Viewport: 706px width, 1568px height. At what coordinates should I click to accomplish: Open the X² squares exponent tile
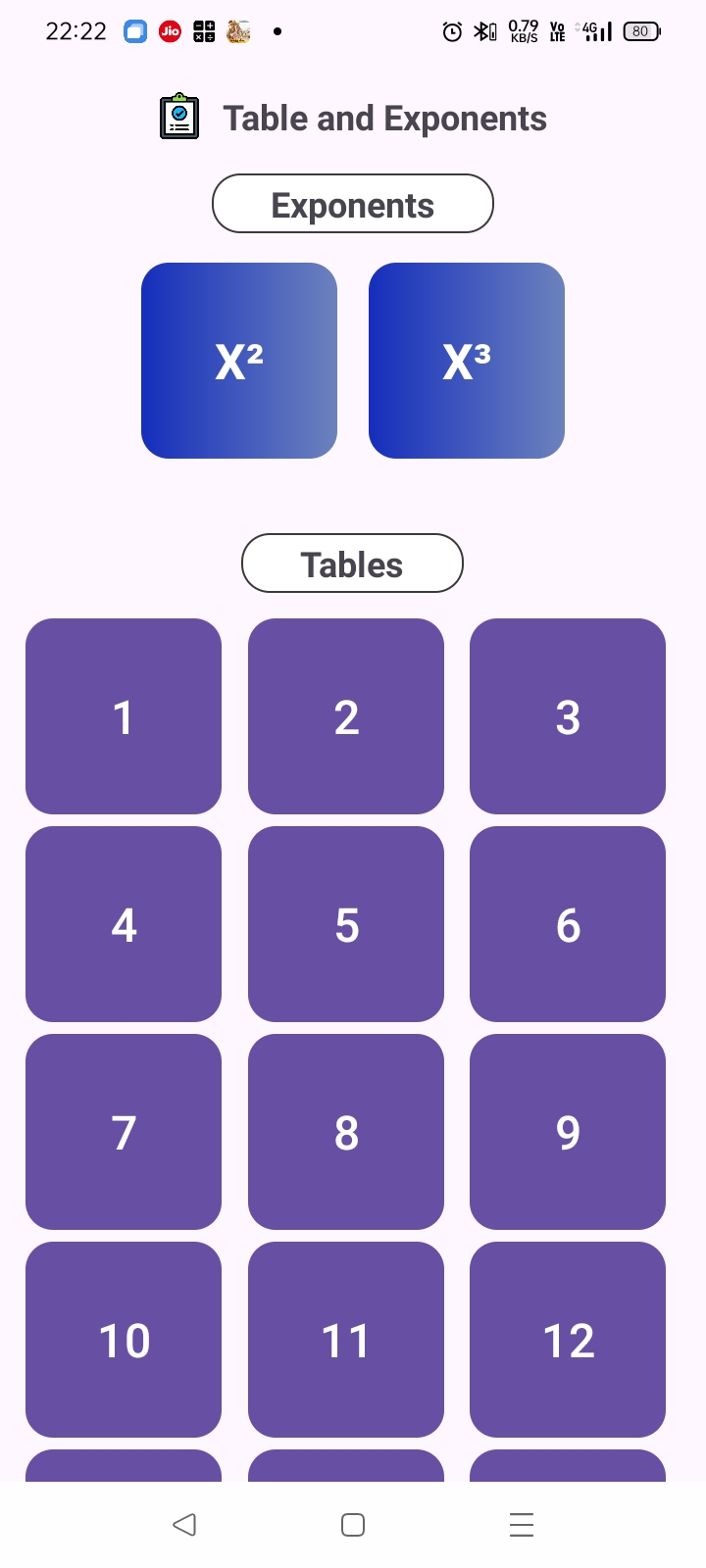click(x=239, y=360)
